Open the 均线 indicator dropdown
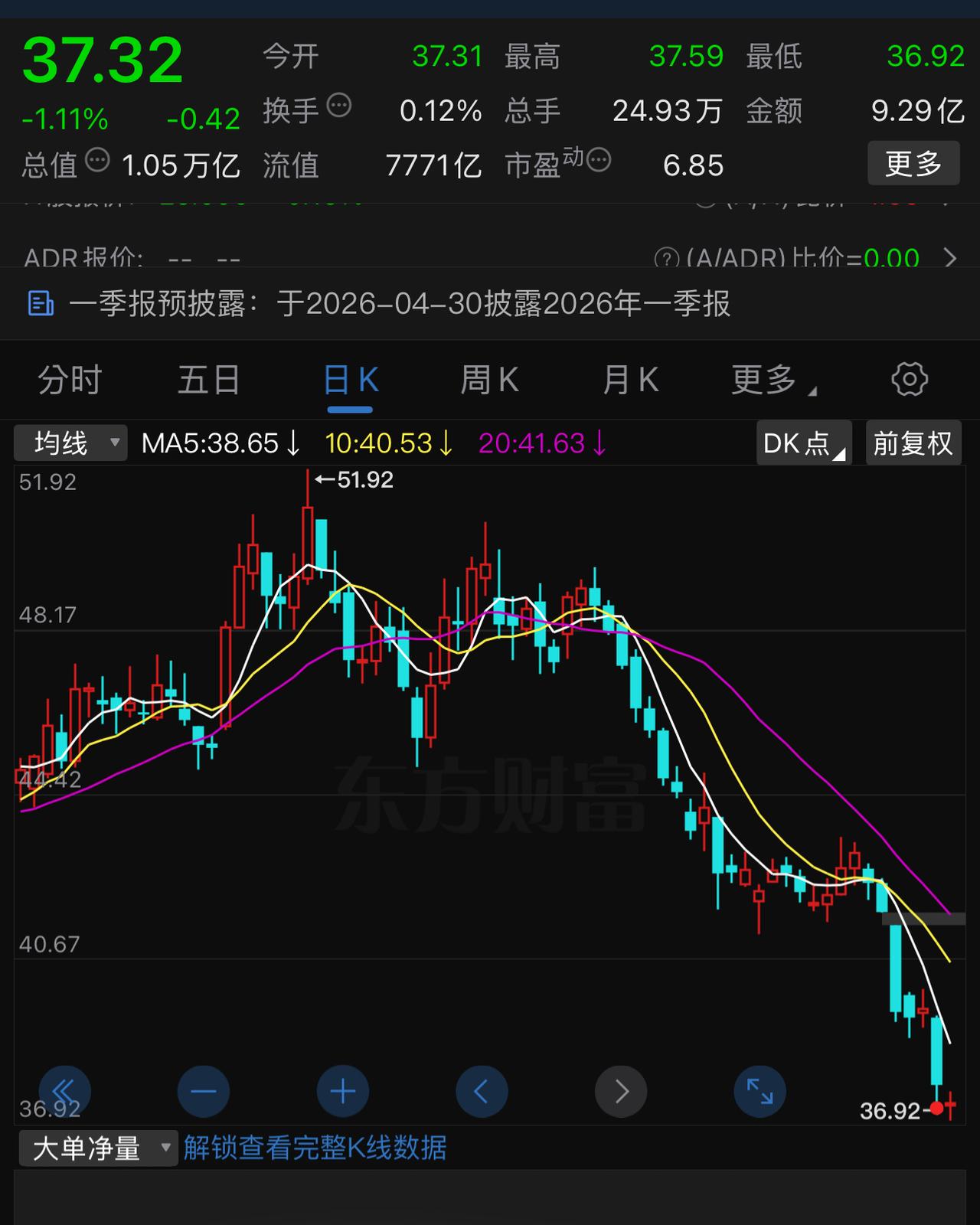Screen dimensions: 980x1225 click(70, 443)
